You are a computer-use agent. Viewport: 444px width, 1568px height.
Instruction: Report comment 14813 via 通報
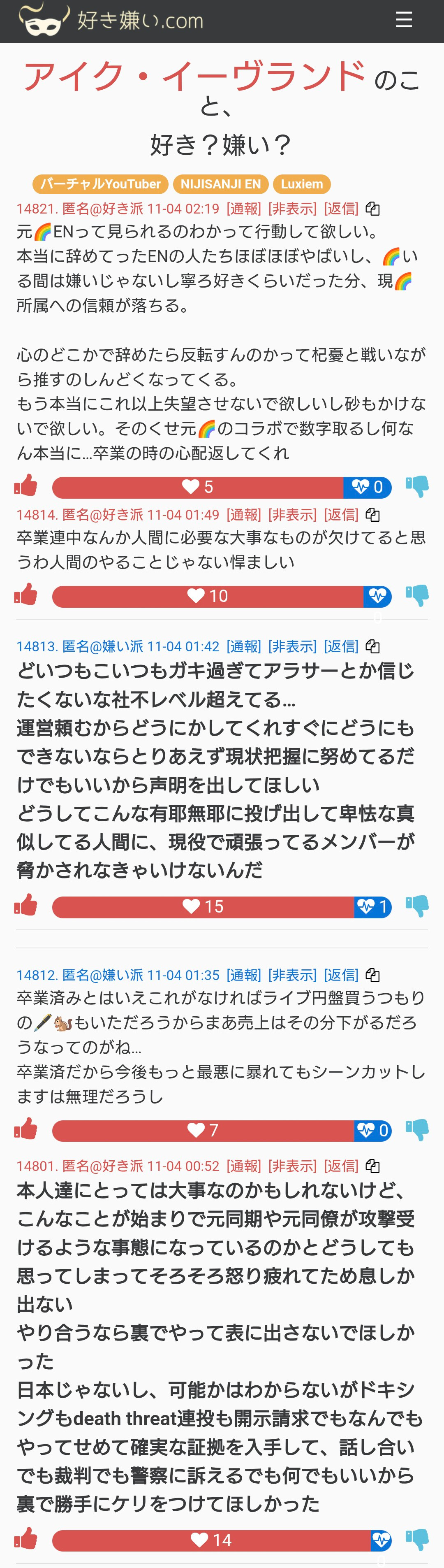click(244, 646)
